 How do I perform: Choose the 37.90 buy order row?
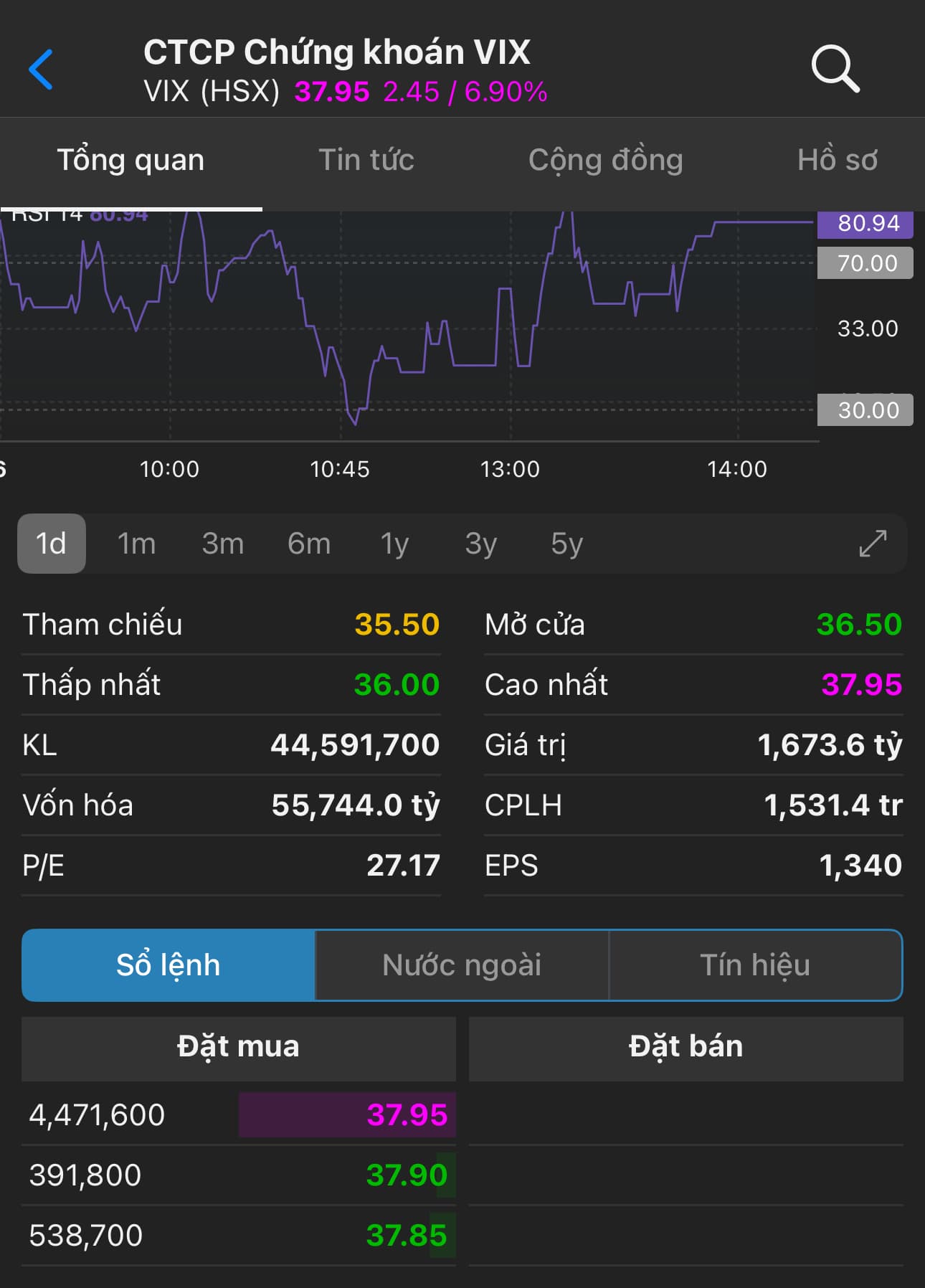click(x=239, y=1175)
